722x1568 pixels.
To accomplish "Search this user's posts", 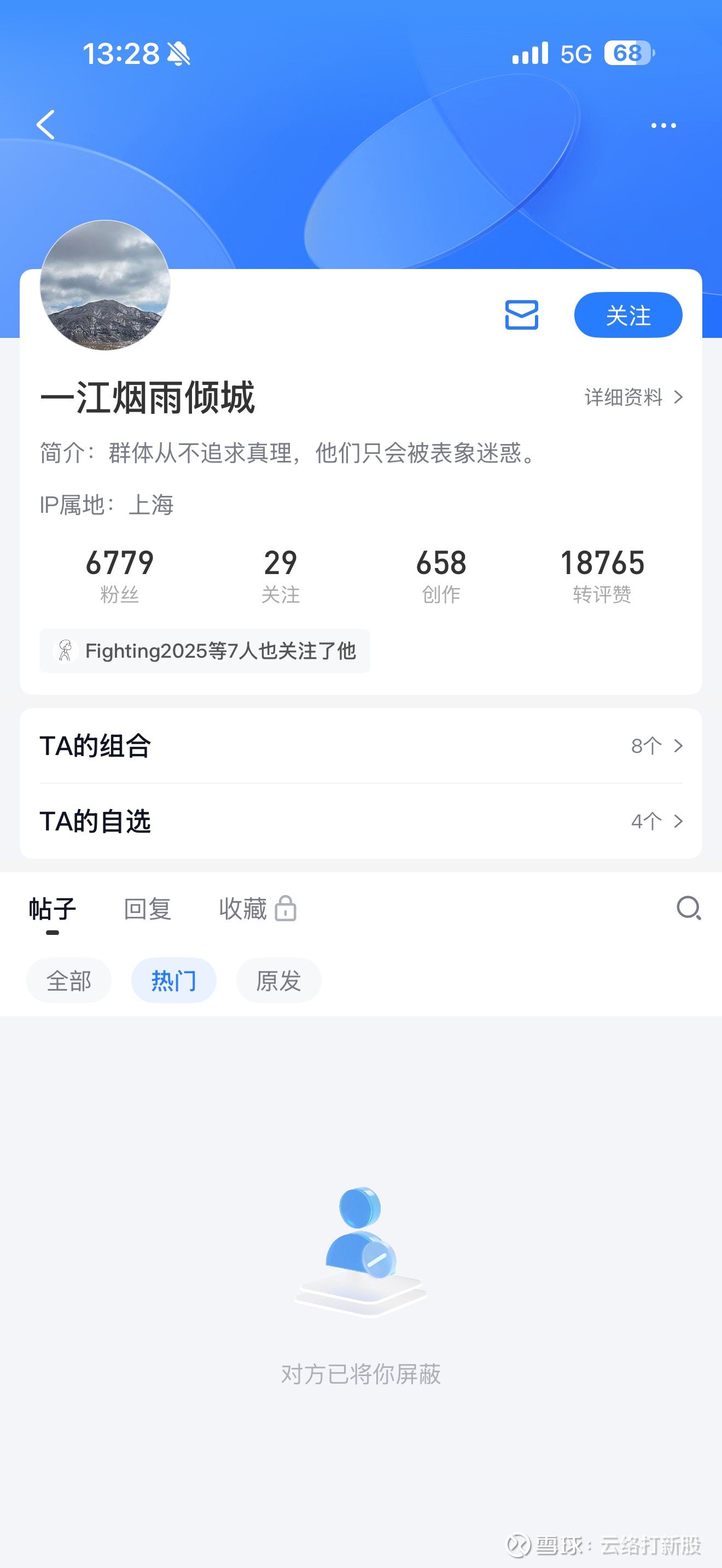I will coord(689,908).
